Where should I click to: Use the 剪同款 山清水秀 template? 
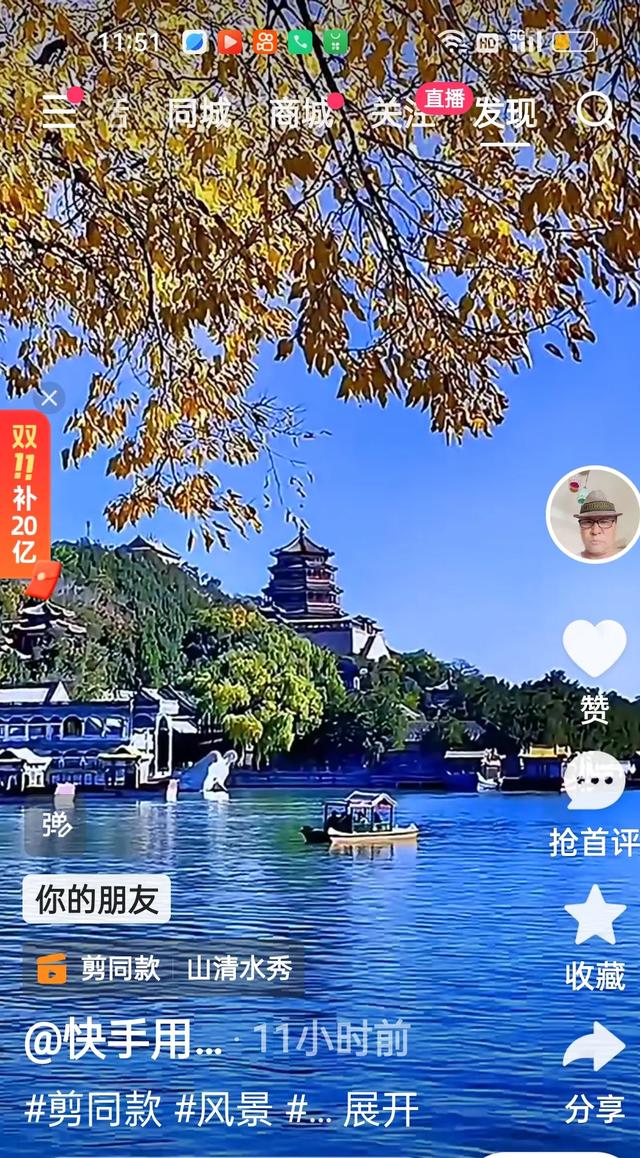point(162,968)
